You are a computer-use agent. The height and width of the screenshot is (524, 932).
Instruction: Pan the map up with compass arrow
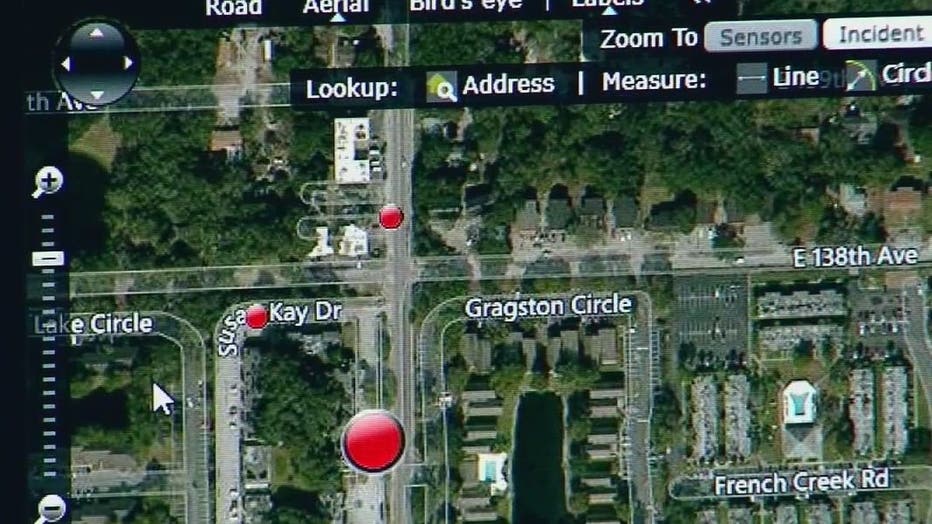tap(97, 32)
